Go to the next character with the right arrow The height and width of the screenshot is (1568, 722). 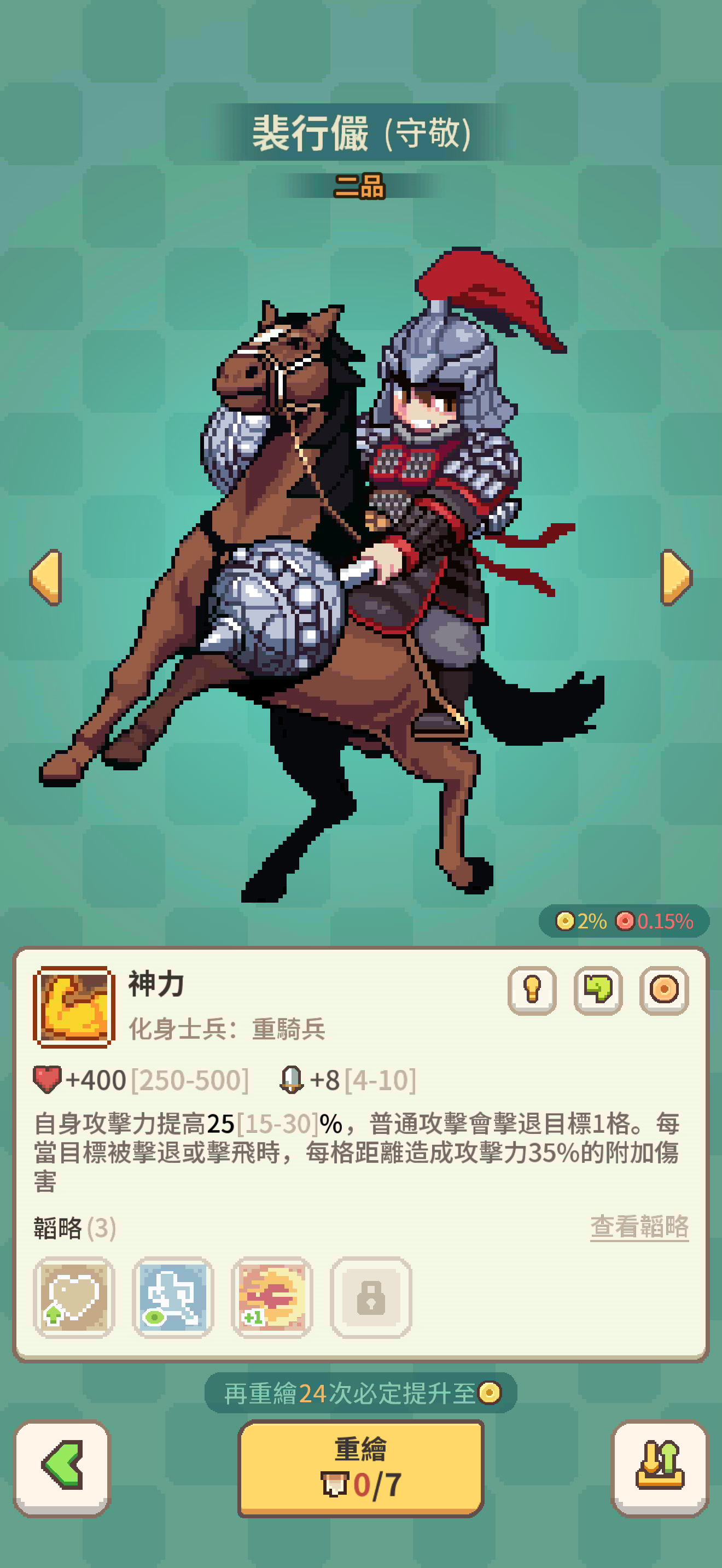pyautogui.click(x=676, y=577)
